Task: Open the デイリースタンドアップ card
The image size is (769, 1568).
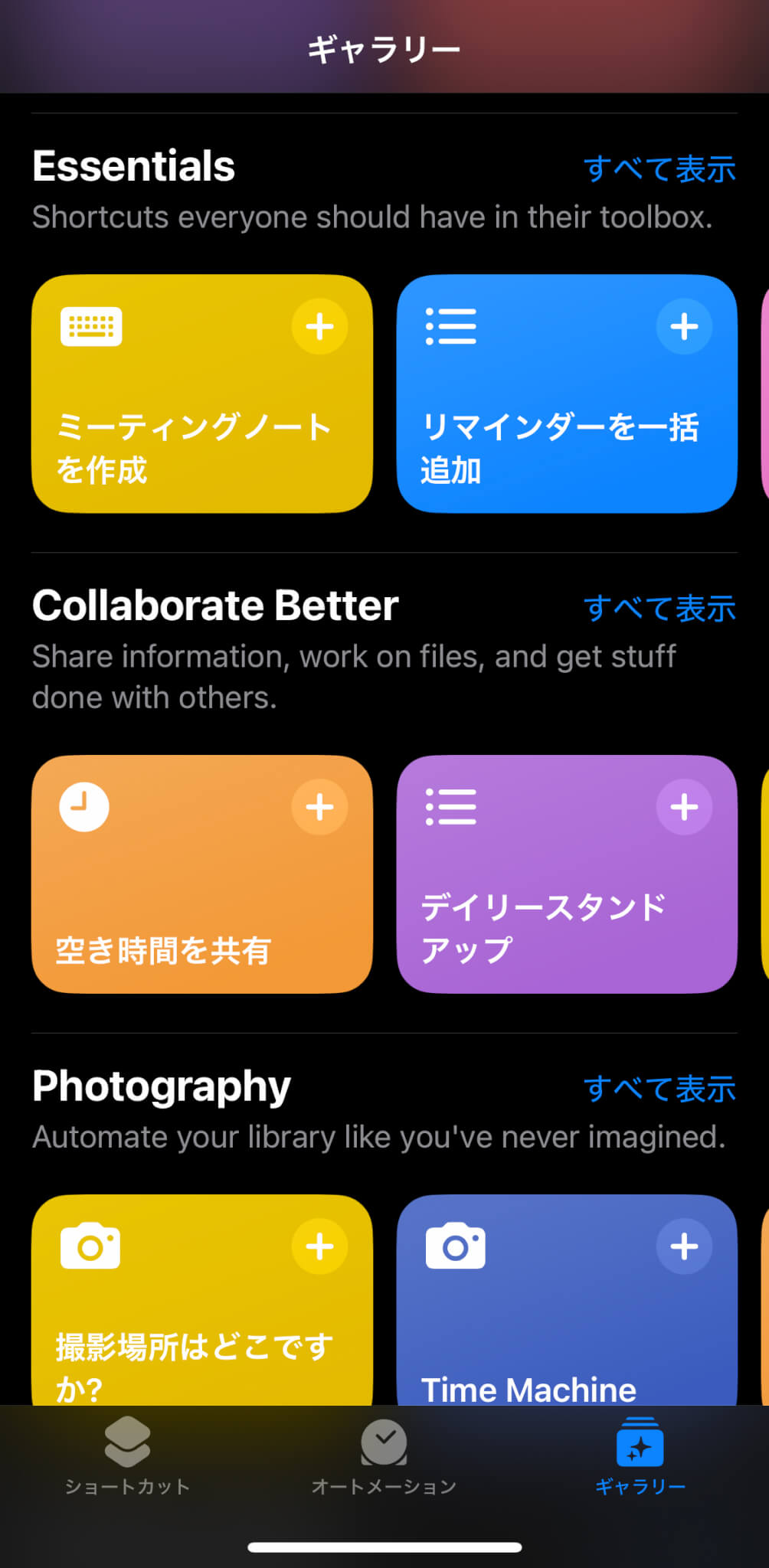Action: click(567, 874)
